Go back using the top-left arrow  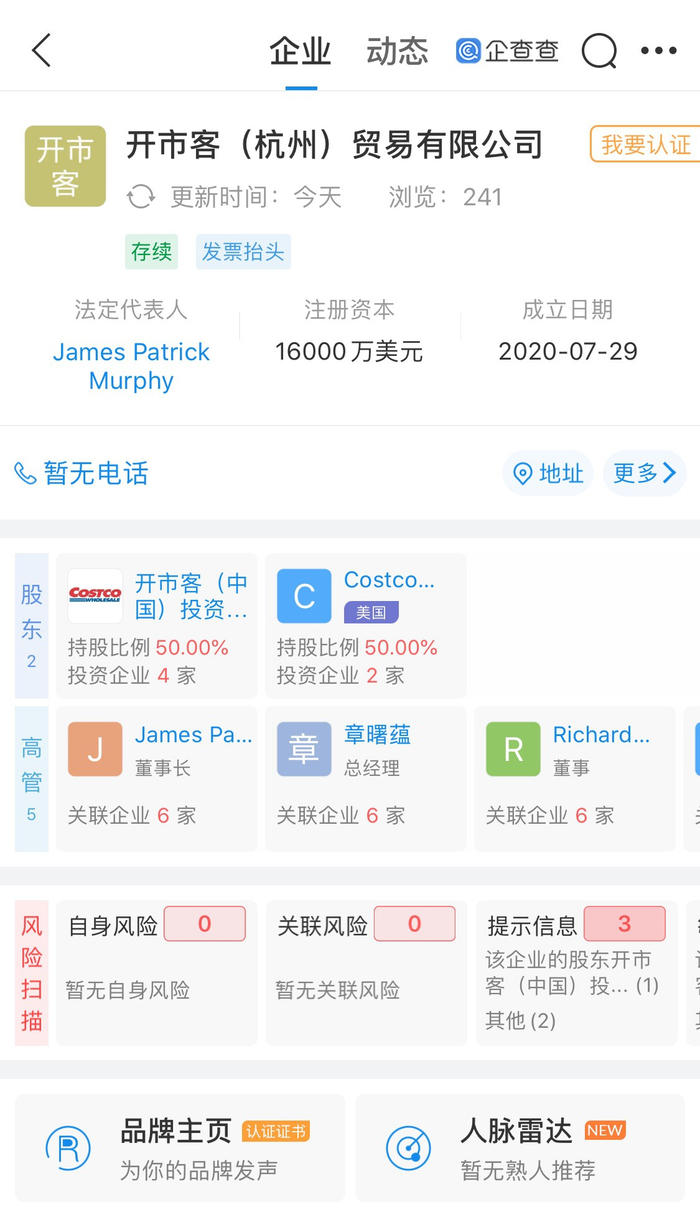(x=41, y=50)
